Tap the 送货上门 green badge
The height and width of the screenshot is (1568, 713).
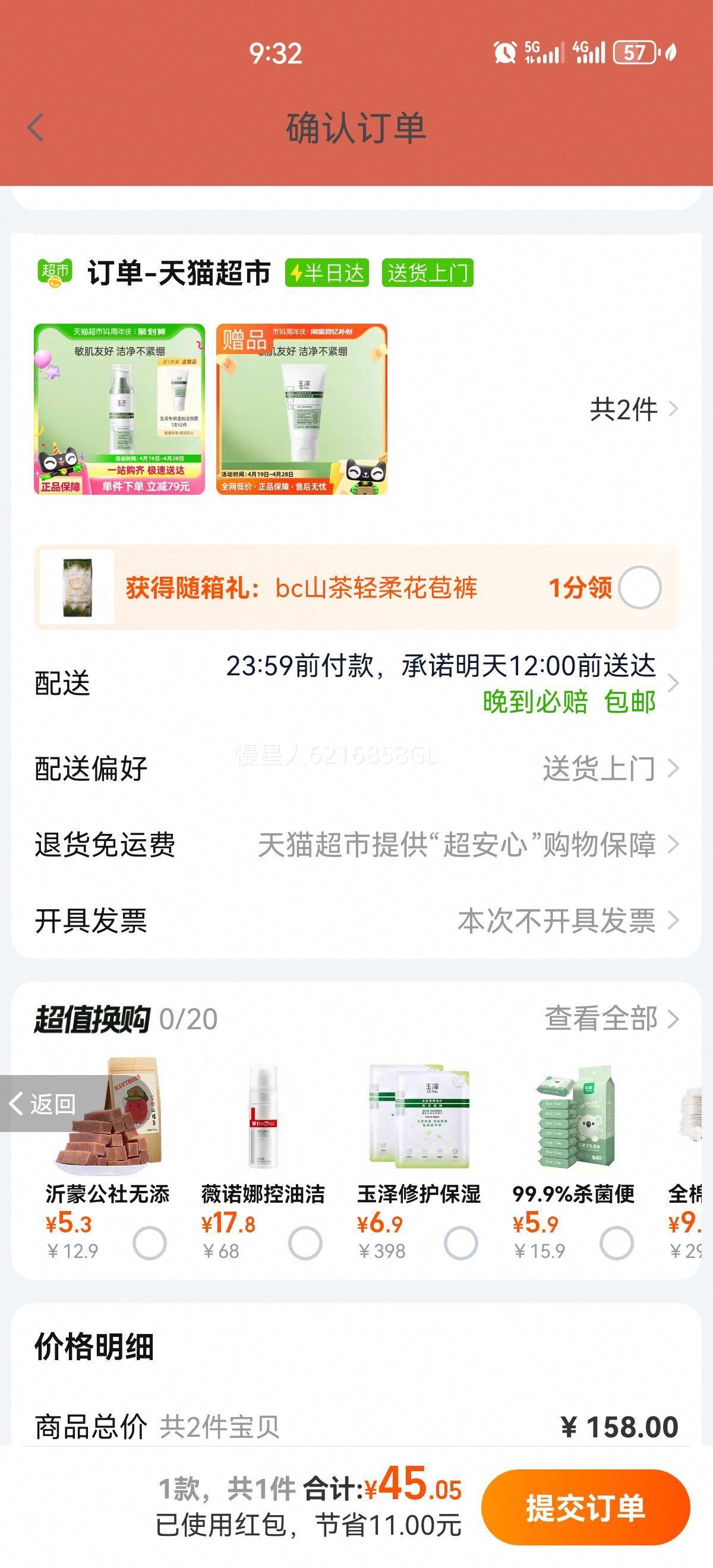tap(428, 274)
